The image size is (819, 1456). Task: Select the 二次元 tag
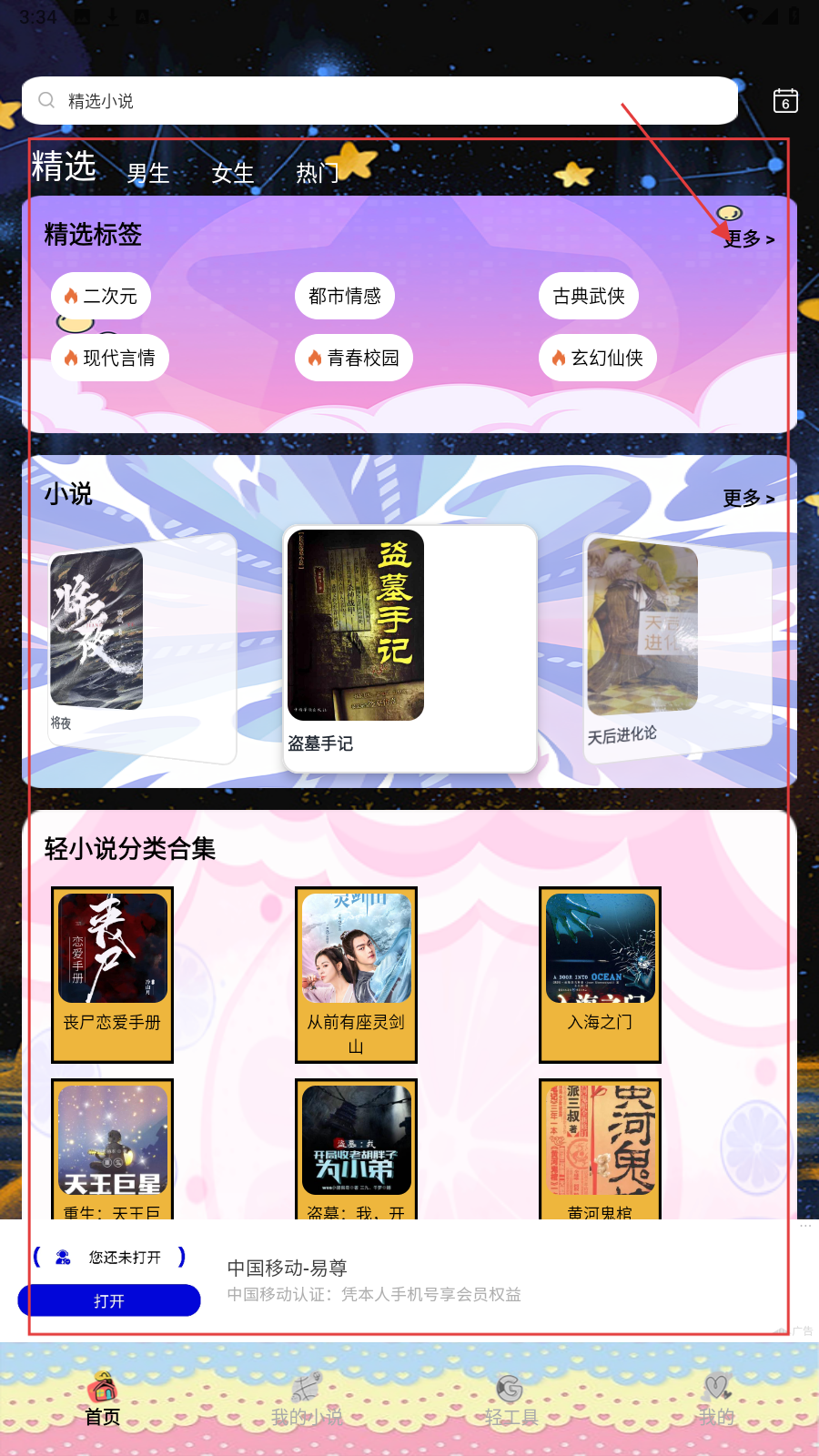pyautogui.click(x=101, y=296)
